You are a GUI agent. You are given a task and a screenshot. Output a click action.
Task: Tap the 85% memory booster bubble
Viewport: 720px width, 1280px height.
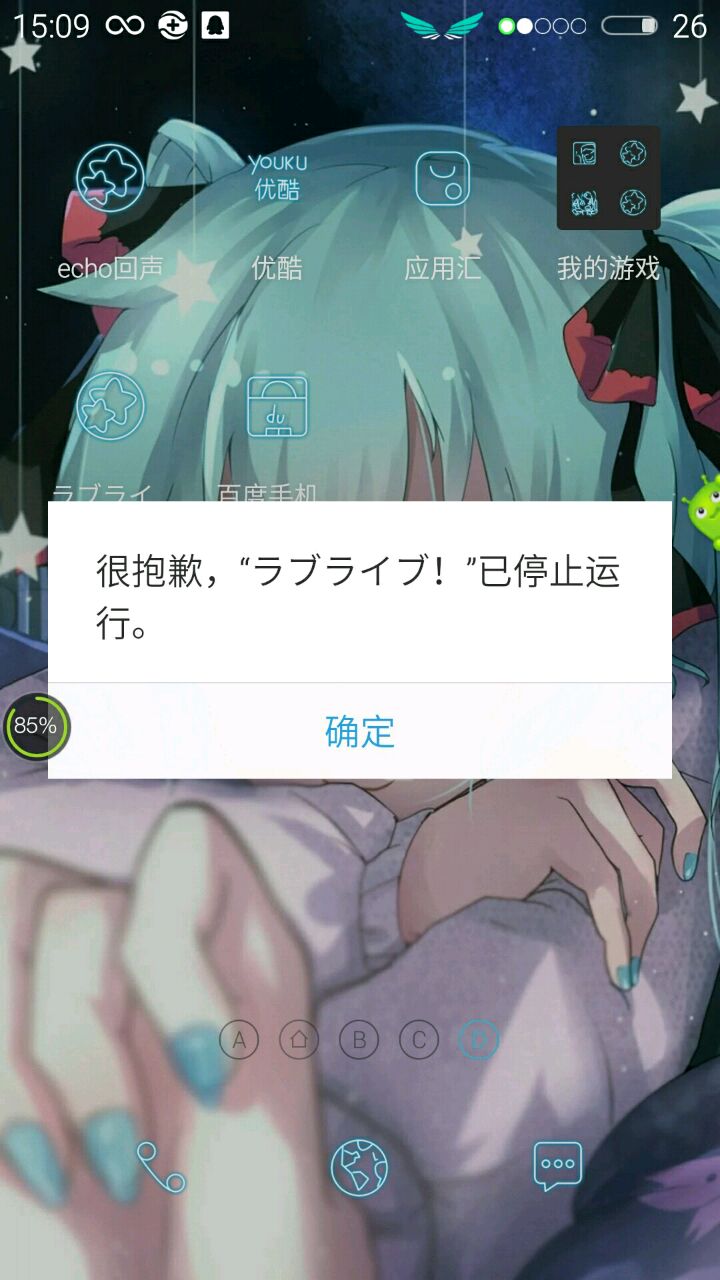tap(36, 726)
